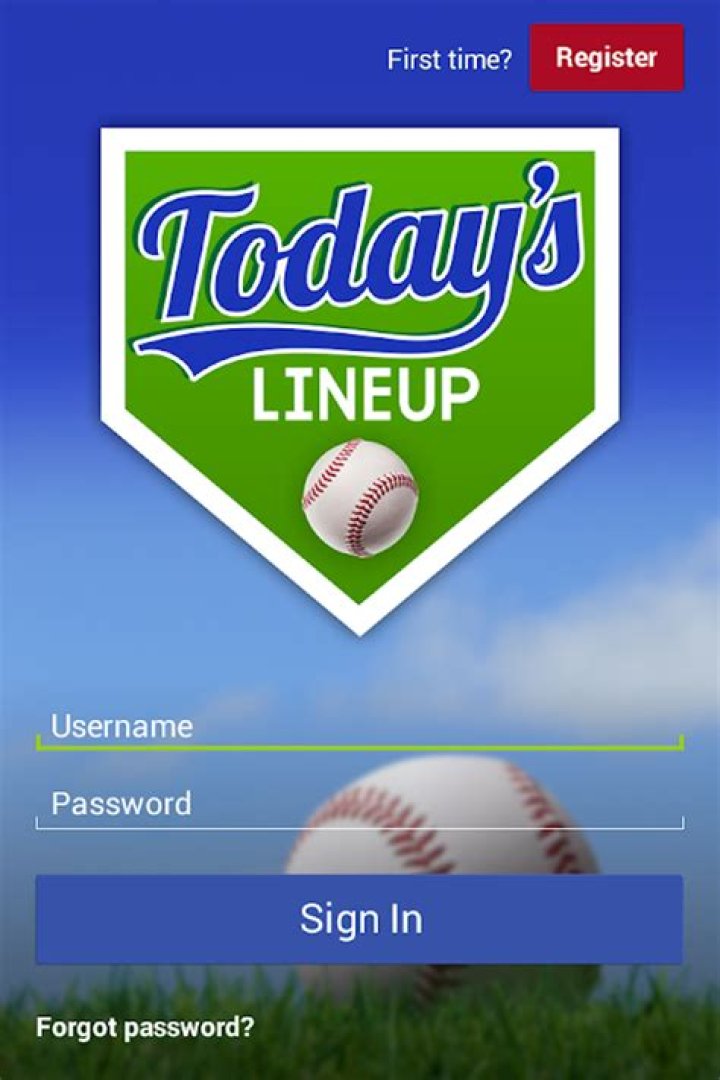The image size is (720, 1080).
Task: Tap the cursor marker in the Username field
Action: pos(39,738)
